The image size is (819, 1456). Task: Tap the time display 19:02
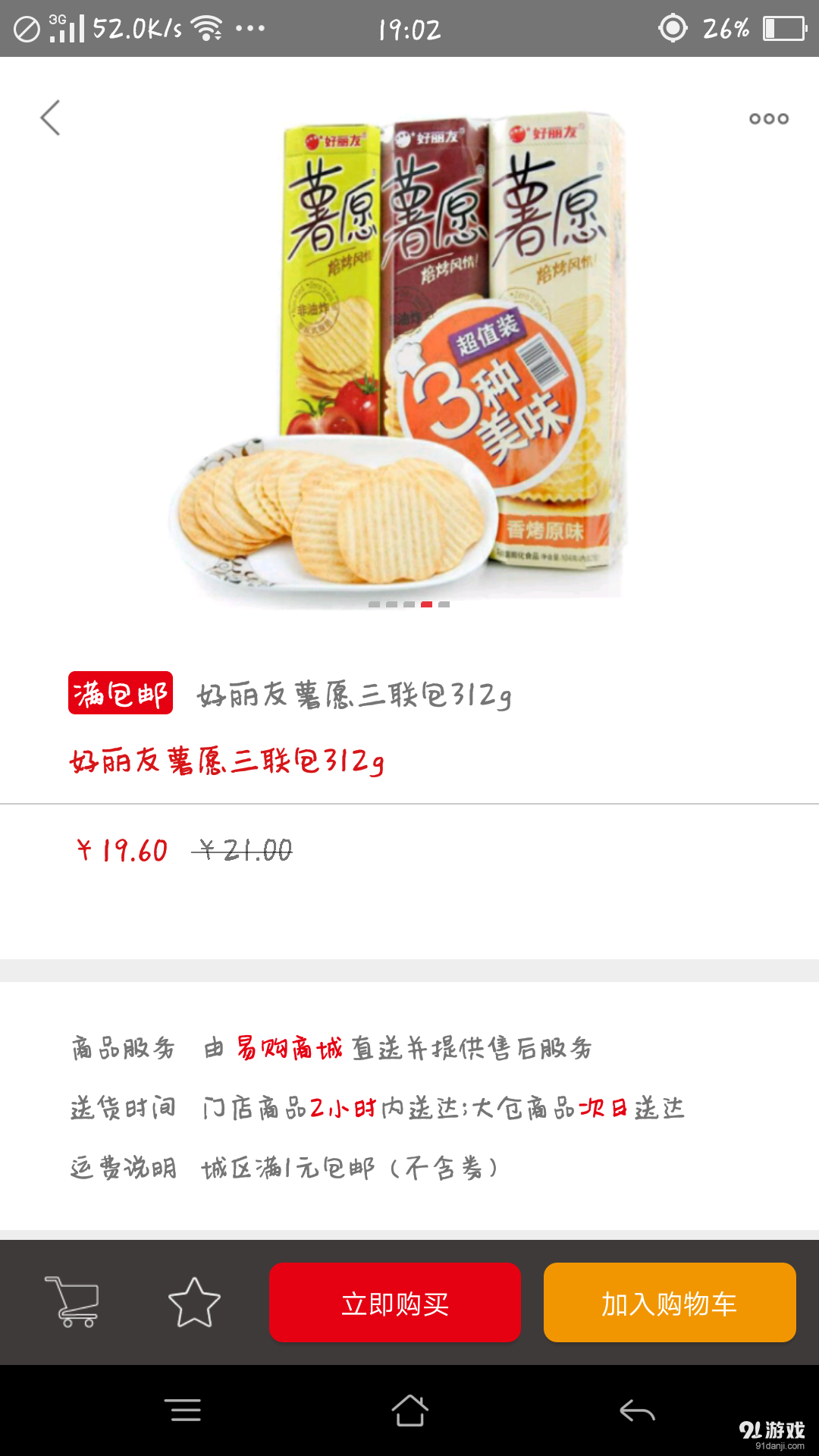[408, 29]
